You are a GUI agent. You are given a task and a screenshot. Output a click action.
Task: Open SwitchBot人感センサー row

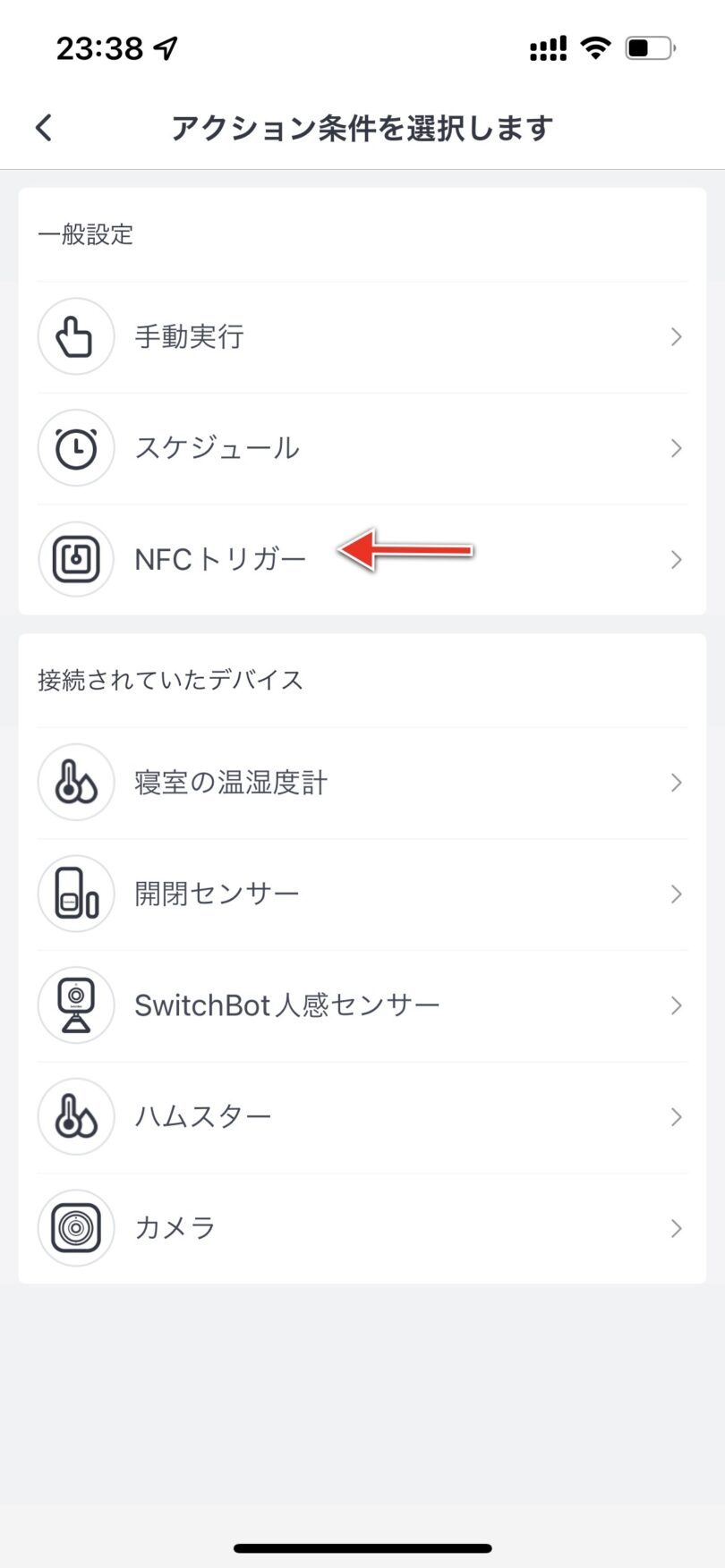click(x=362, y=1005)
